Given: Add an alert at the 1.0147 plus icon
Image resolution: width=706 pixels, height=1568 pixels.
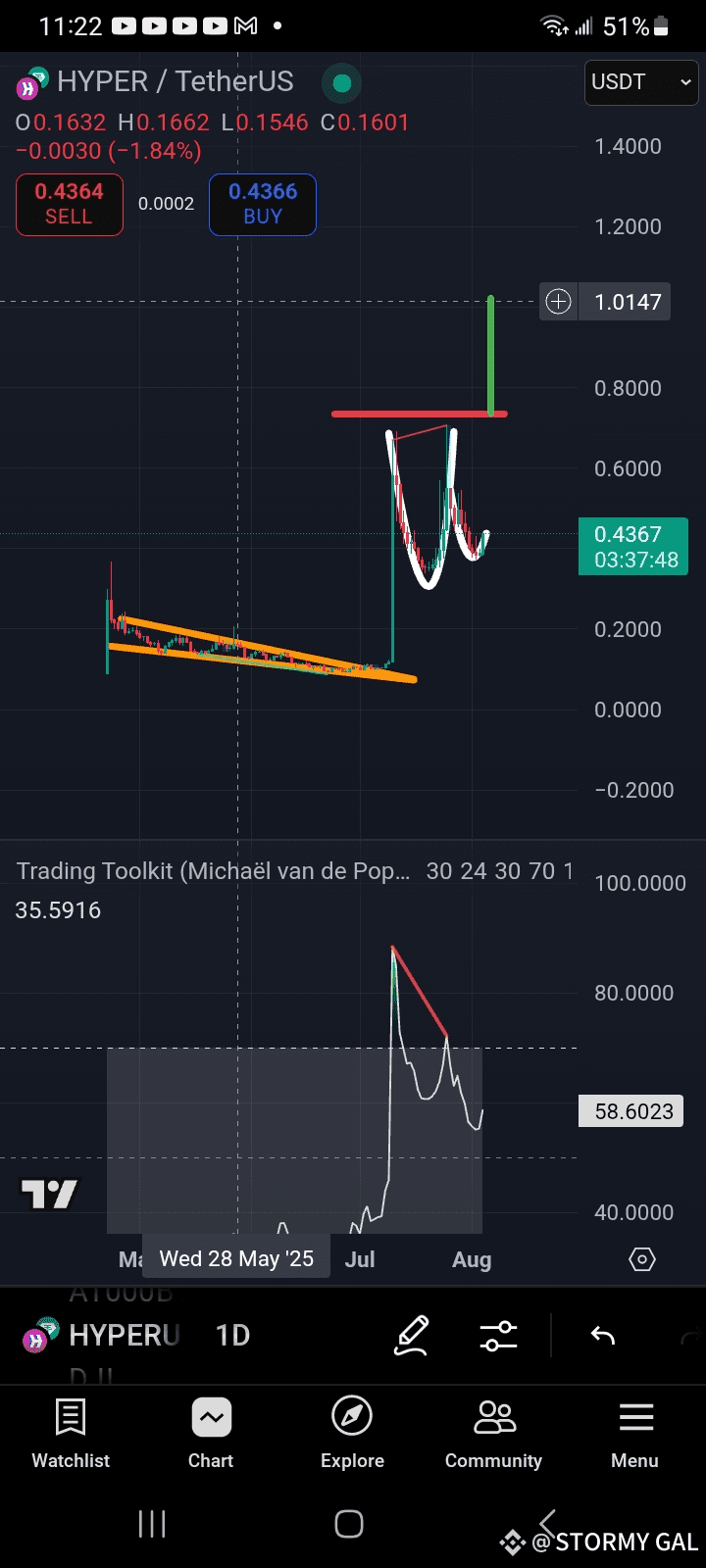Looking at the screenshot, I should [558, 302].
